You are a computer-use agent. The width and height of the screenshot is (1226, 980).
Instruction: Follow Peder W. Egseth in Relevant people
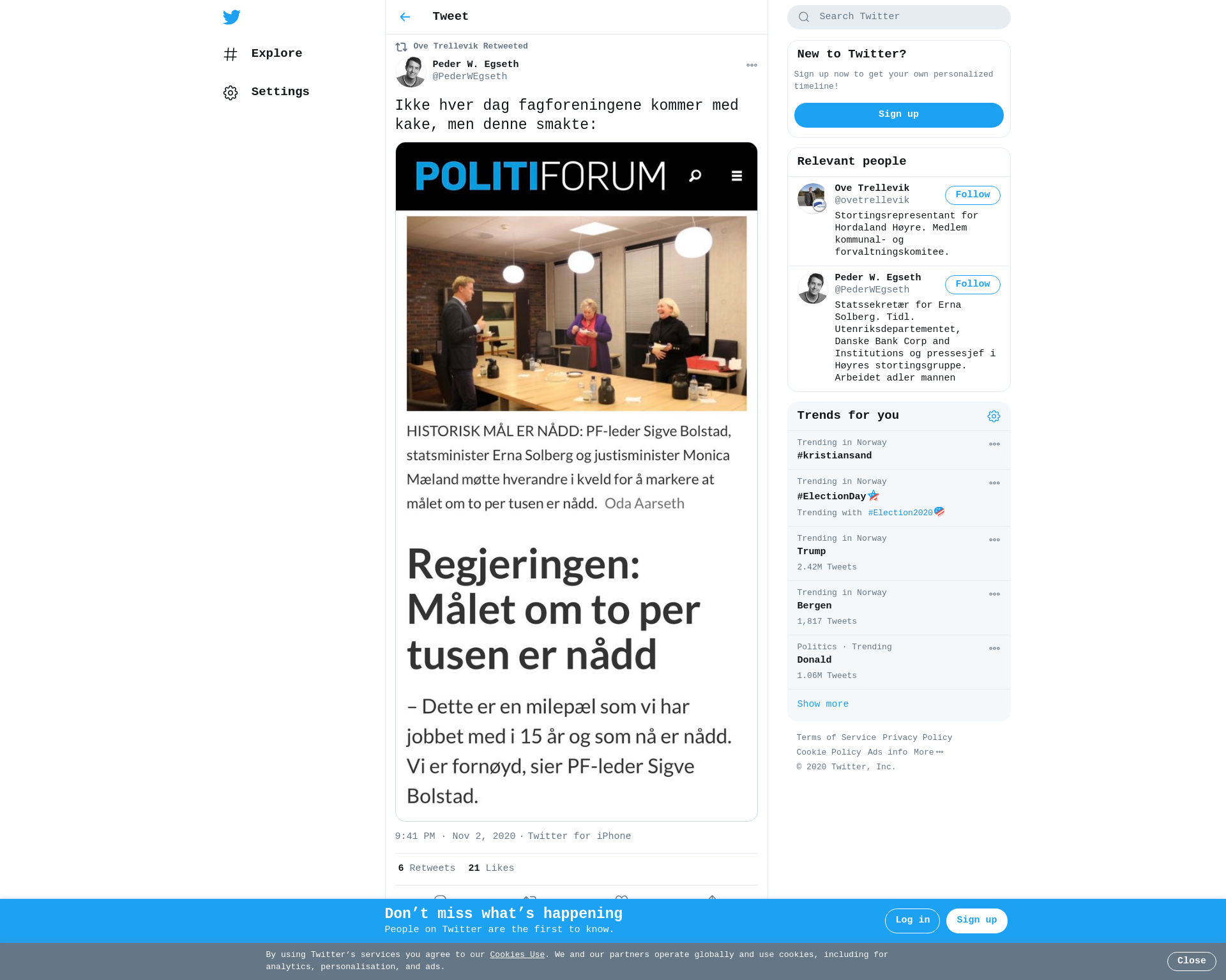[x=972, y=284]
